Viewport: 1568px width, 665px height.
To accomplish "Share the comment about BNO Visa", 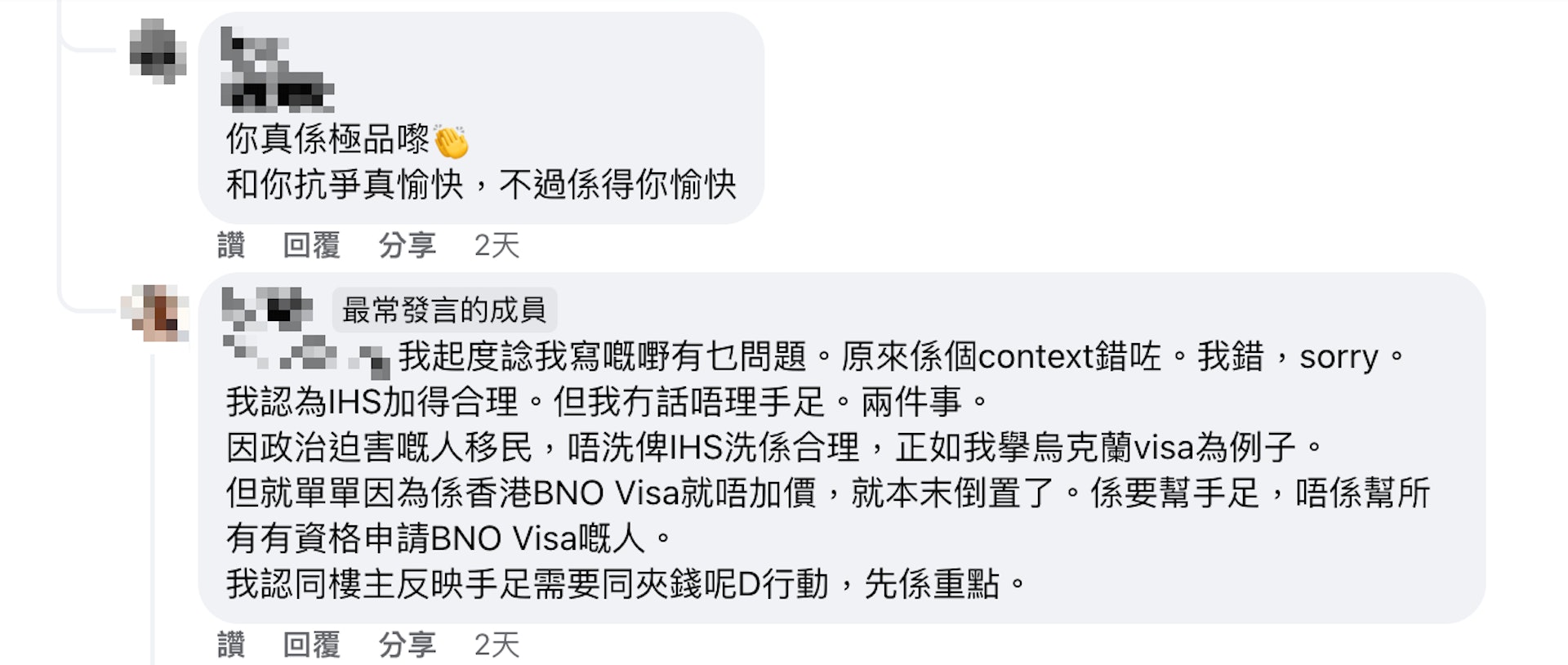I will (407, 645).
